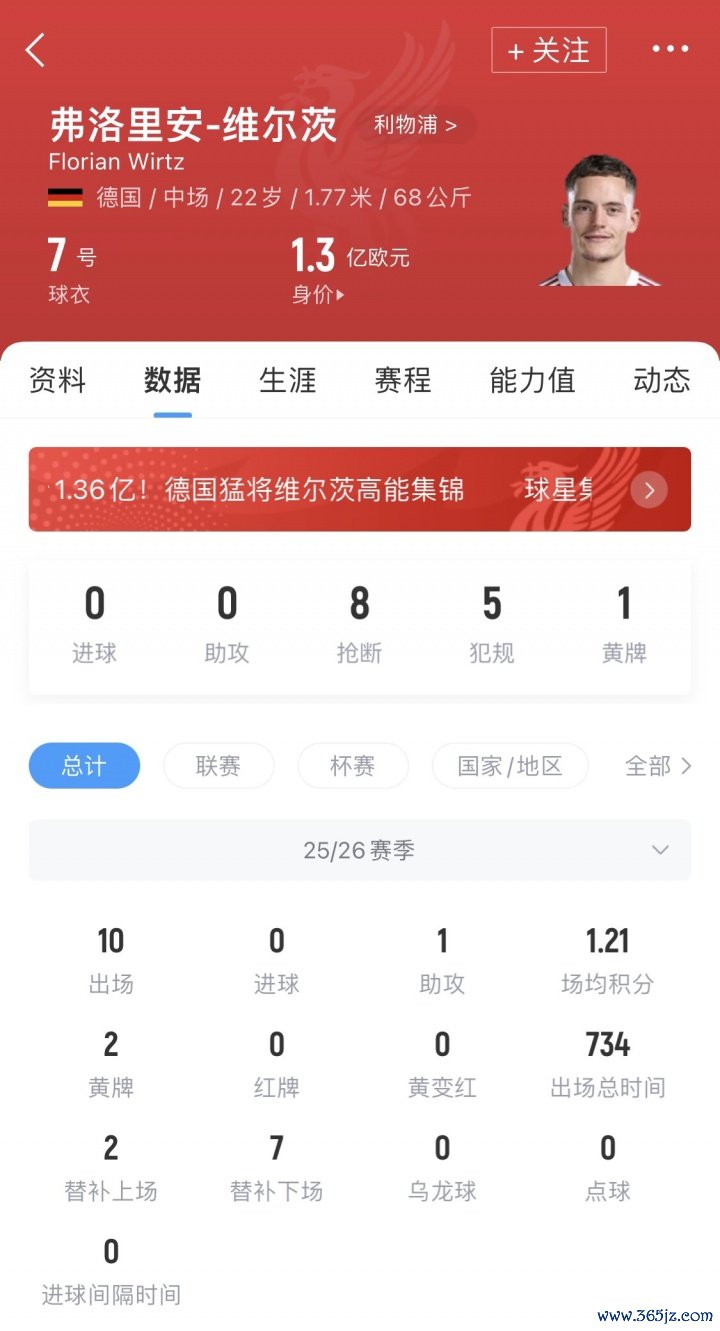The width and height of the screenshot is (720, 1331).
Task: Open the 动态 tab
Action: pos(661,380)
